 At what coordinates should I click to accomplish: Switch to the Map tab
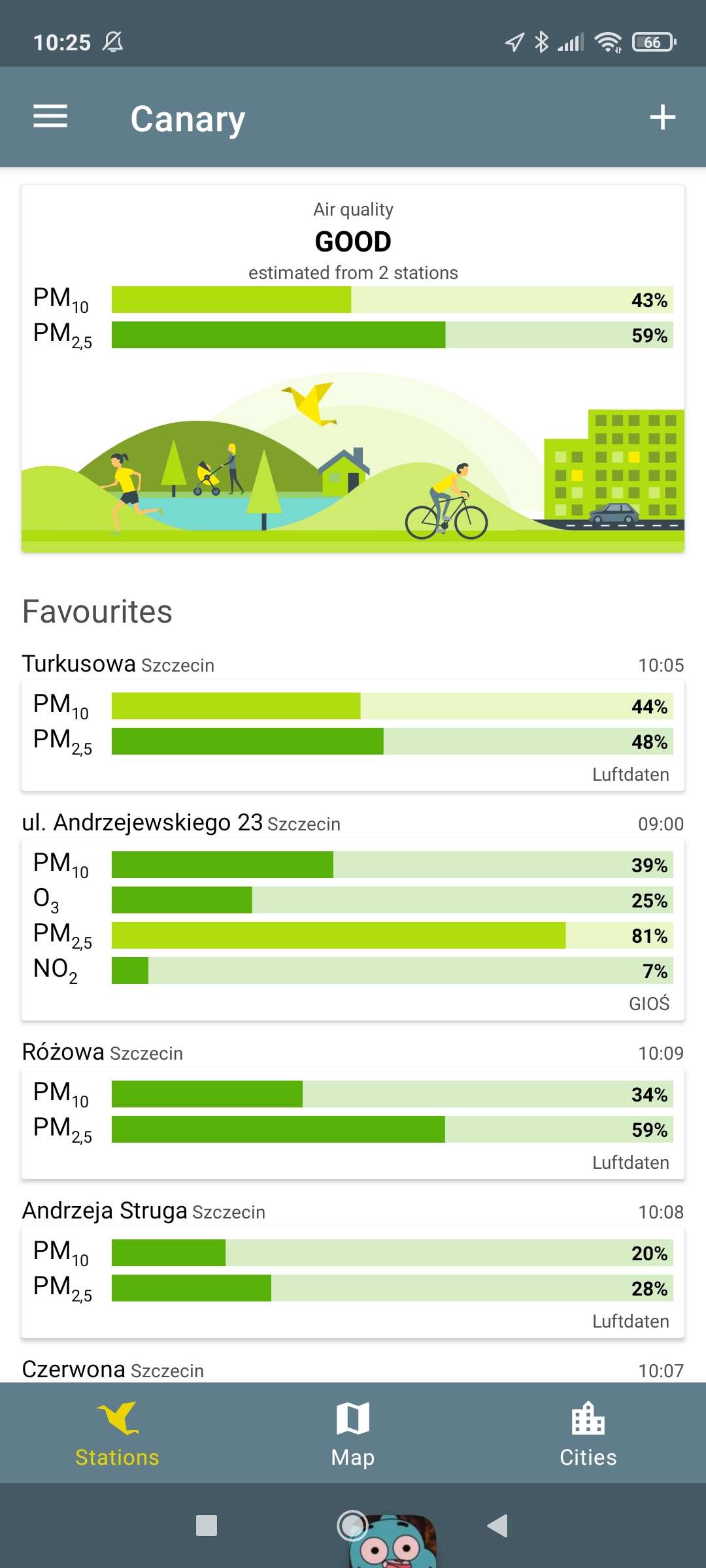[353, 1434]
